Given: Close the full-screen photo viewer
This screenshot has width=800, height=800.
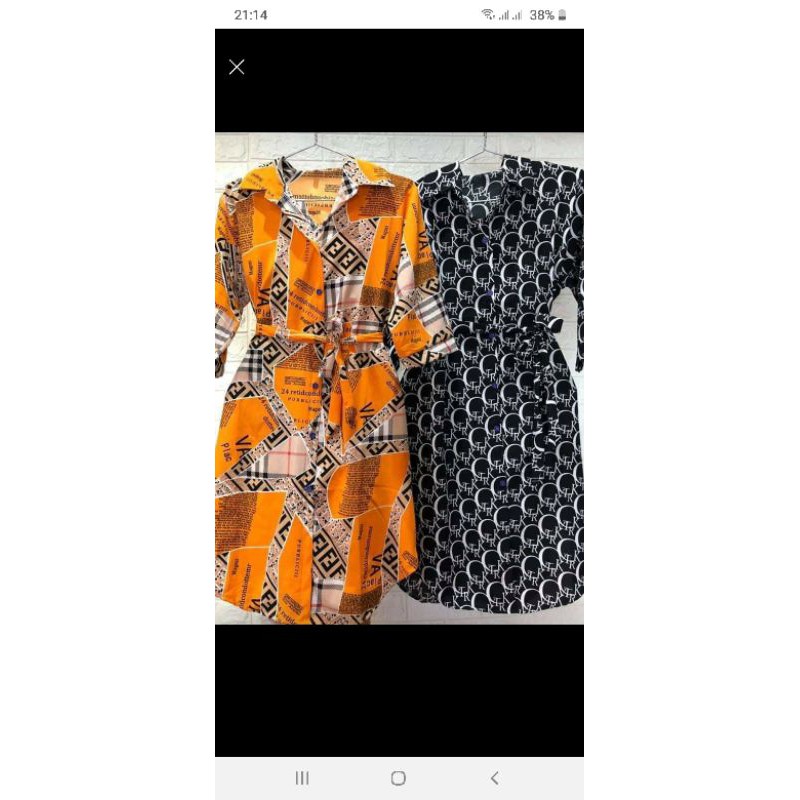Looking at the screenshot, I should pos(236,67).
